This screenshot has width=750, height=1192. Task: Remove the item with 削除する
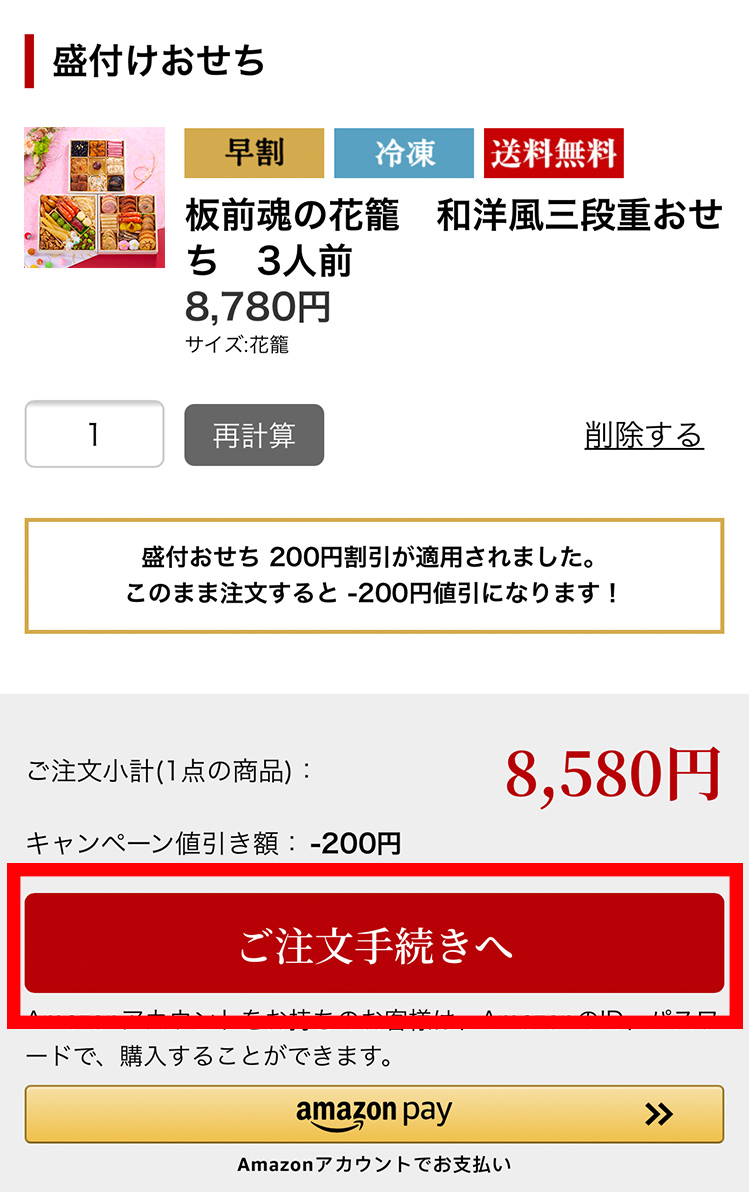643,435
